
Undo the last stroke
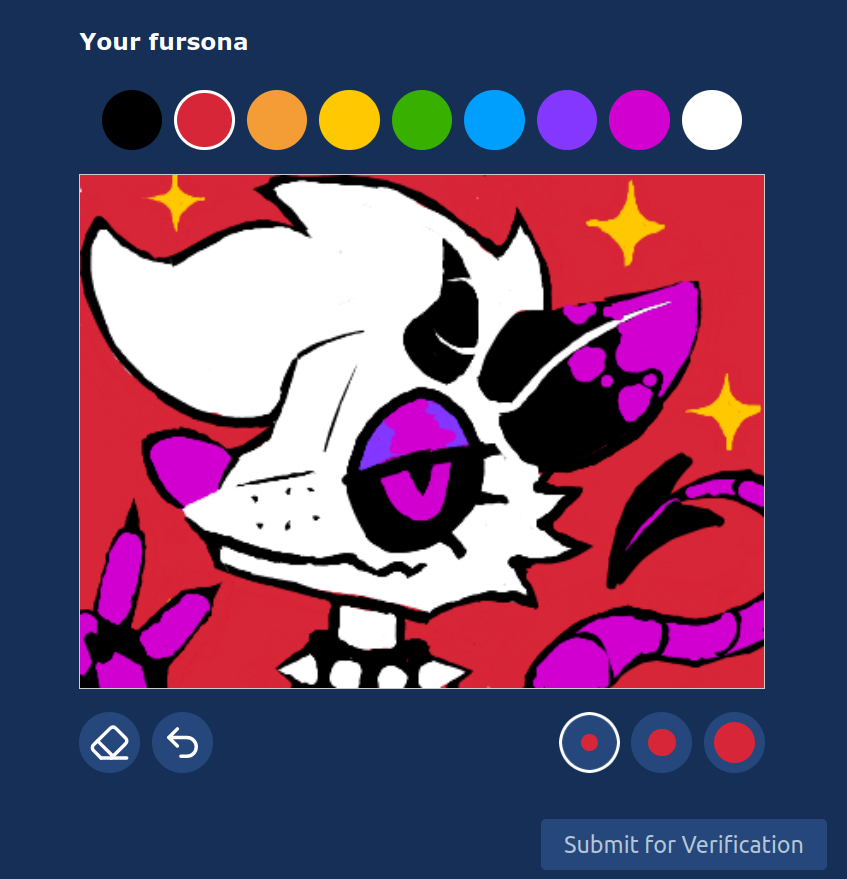click(182, 743)
